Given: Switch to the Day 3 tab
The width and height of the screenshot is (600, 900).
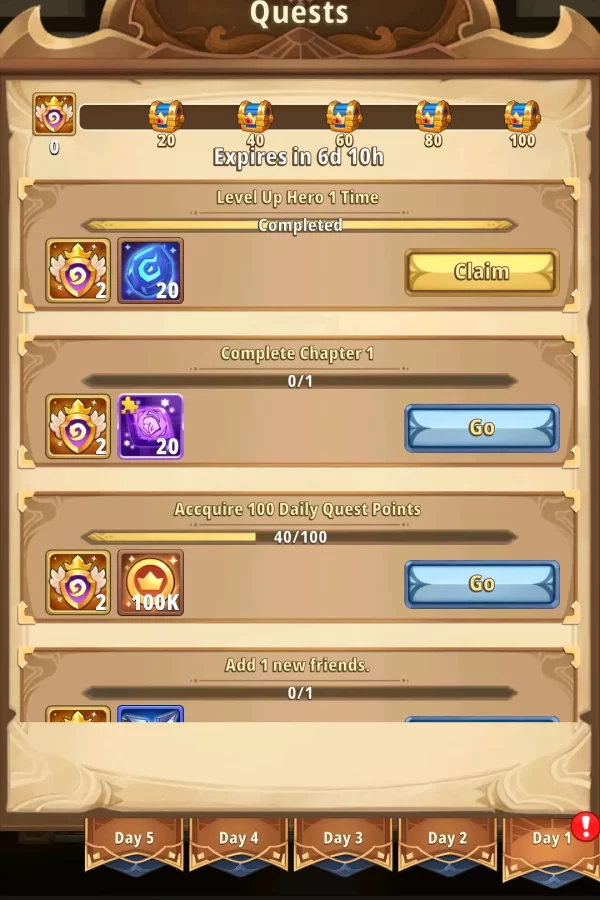Looking at the screenshot, I should pos(343,840).
